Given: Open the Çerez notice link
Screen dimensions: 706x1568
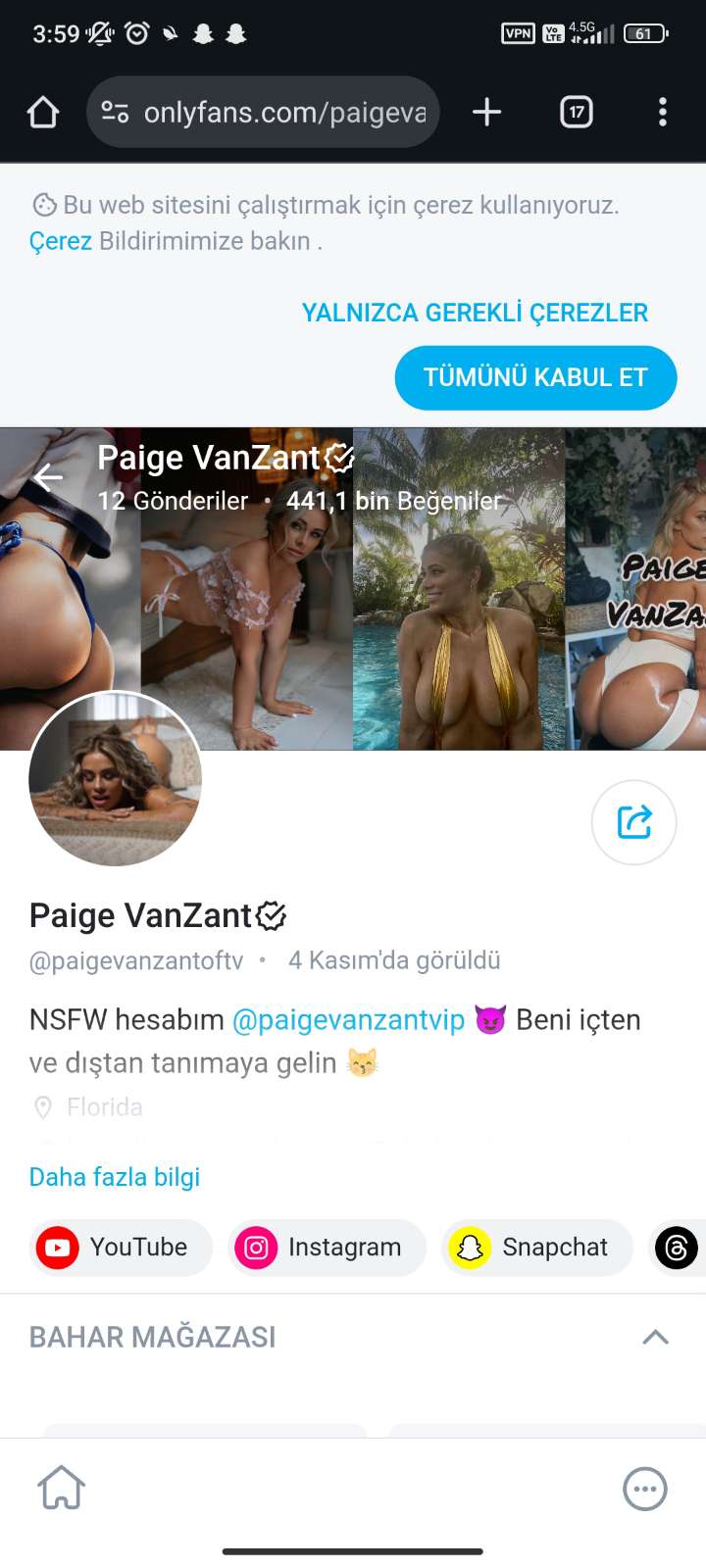Looking at the screenshot, I should 60,241.
